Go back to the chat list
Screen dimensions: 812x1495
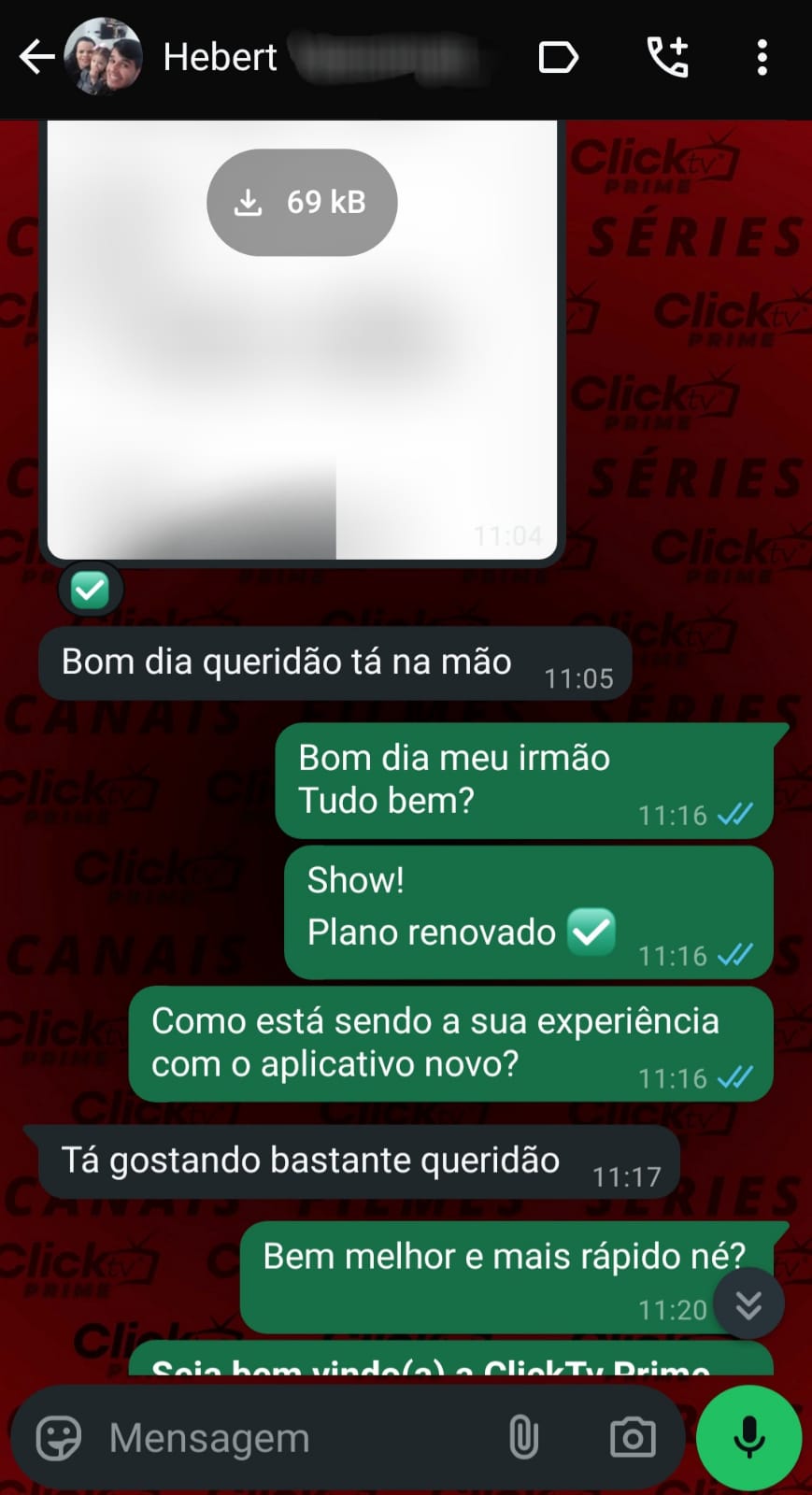pos(36,58)
